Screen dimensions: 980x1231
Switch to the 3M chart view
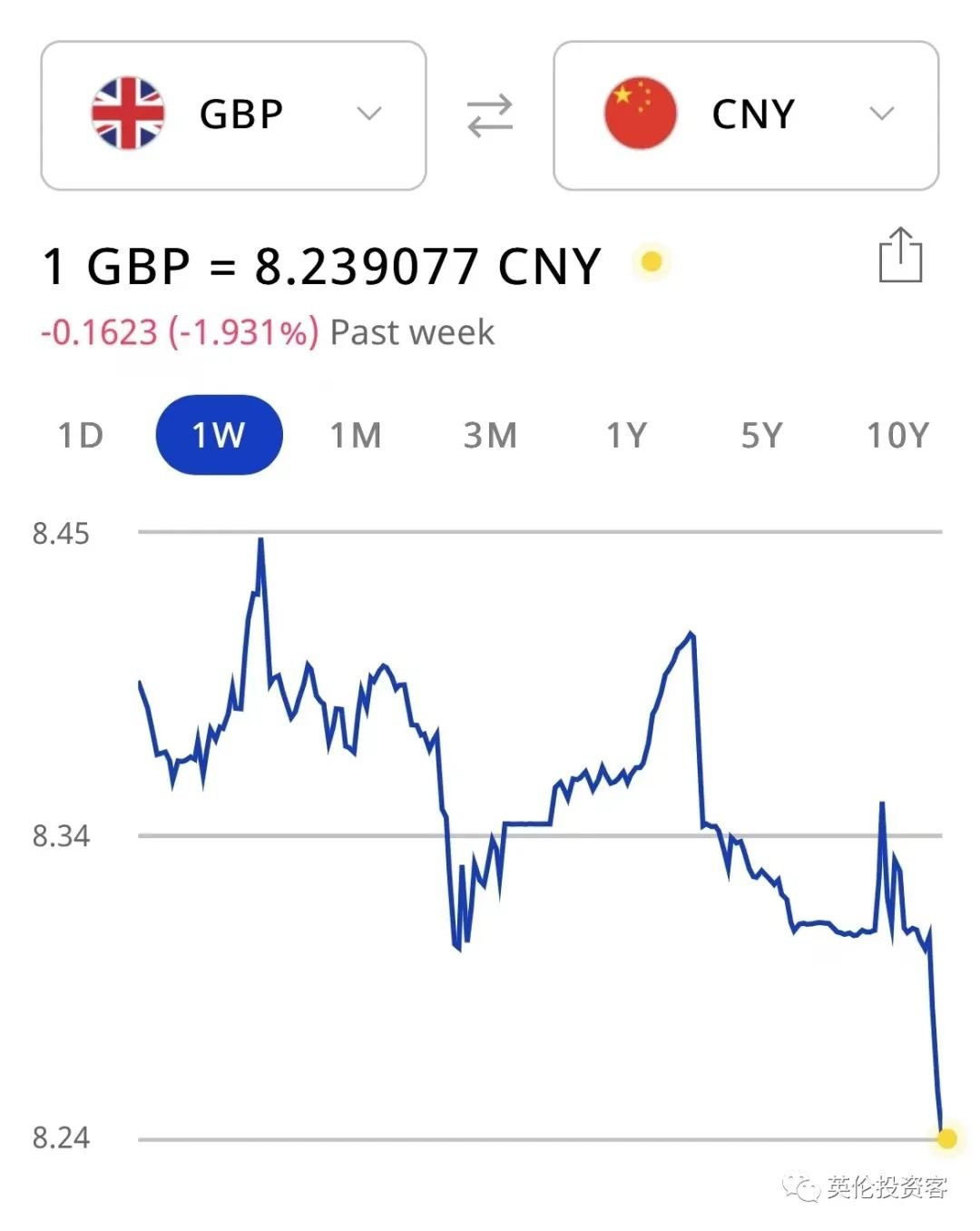pyautogui.click(x=490, y=436)
